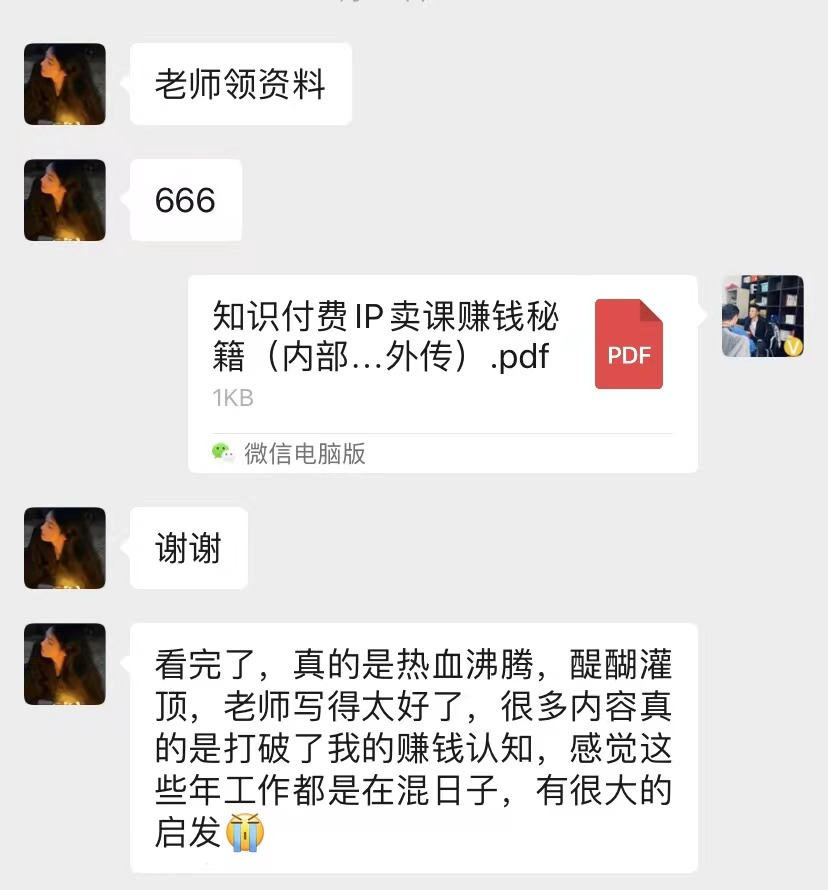The height and width of the screenshot is (890, 828).
Task: Select the 谢谢 message bubble
Action: pos(188,548)
